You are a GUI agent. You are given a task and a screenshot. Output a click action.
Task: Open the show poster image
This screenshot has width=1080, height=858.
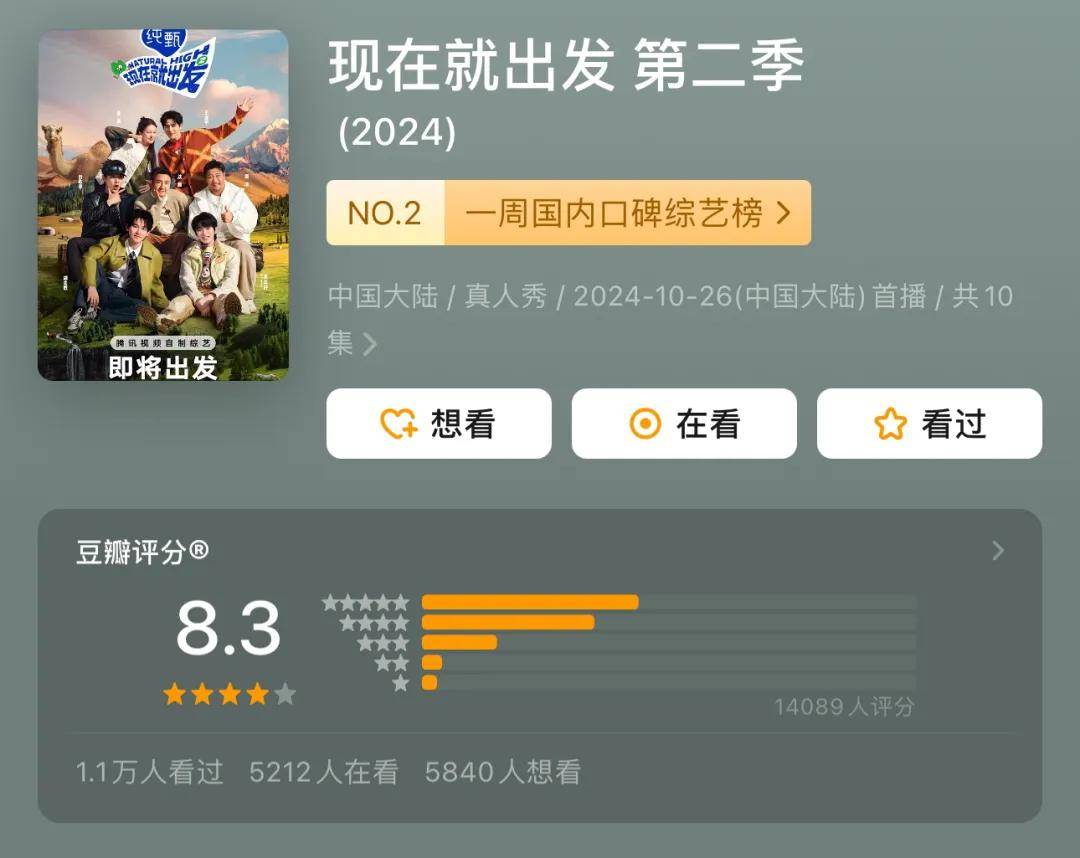click(x=163, y=205)
